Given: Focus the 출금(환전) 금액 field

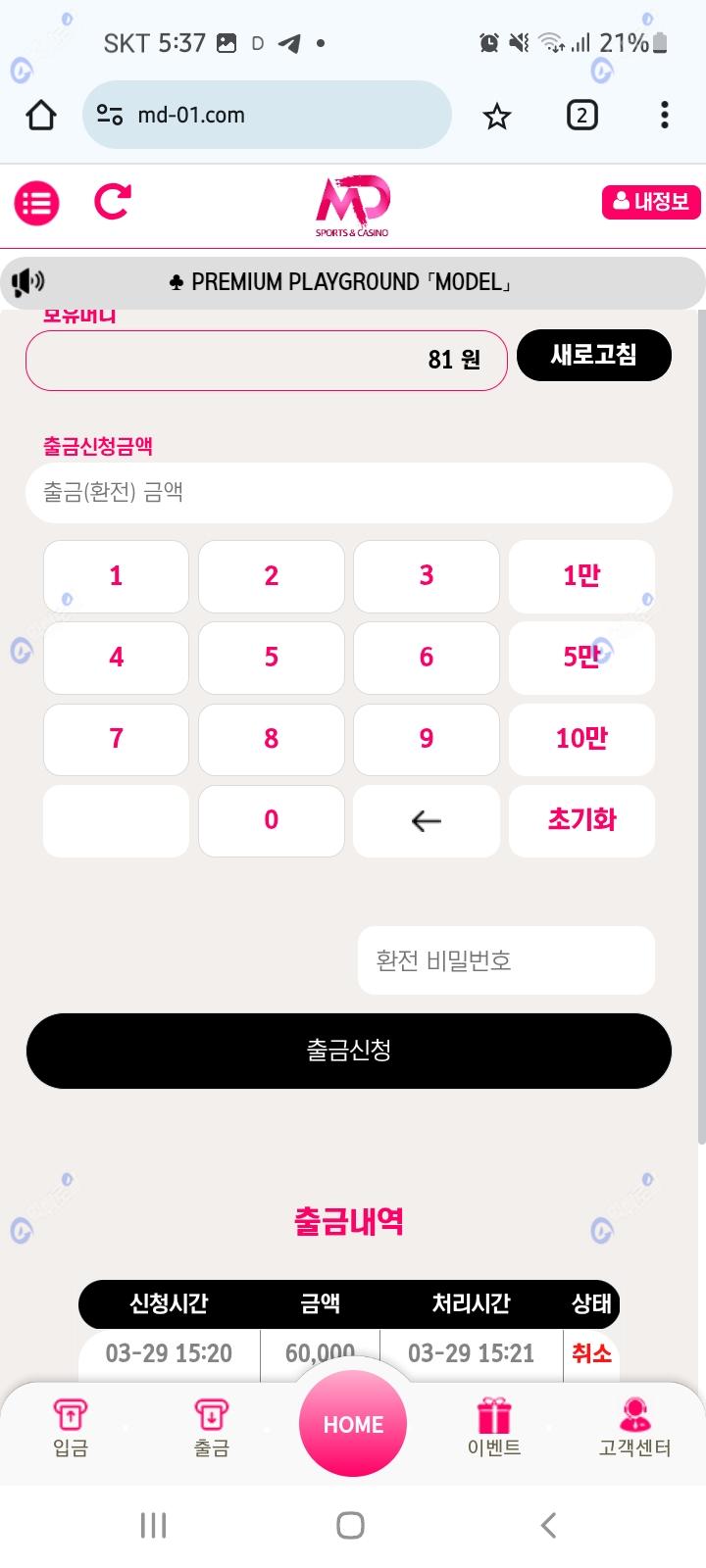Looking at the screenshot, I should [x=348, y=492].
